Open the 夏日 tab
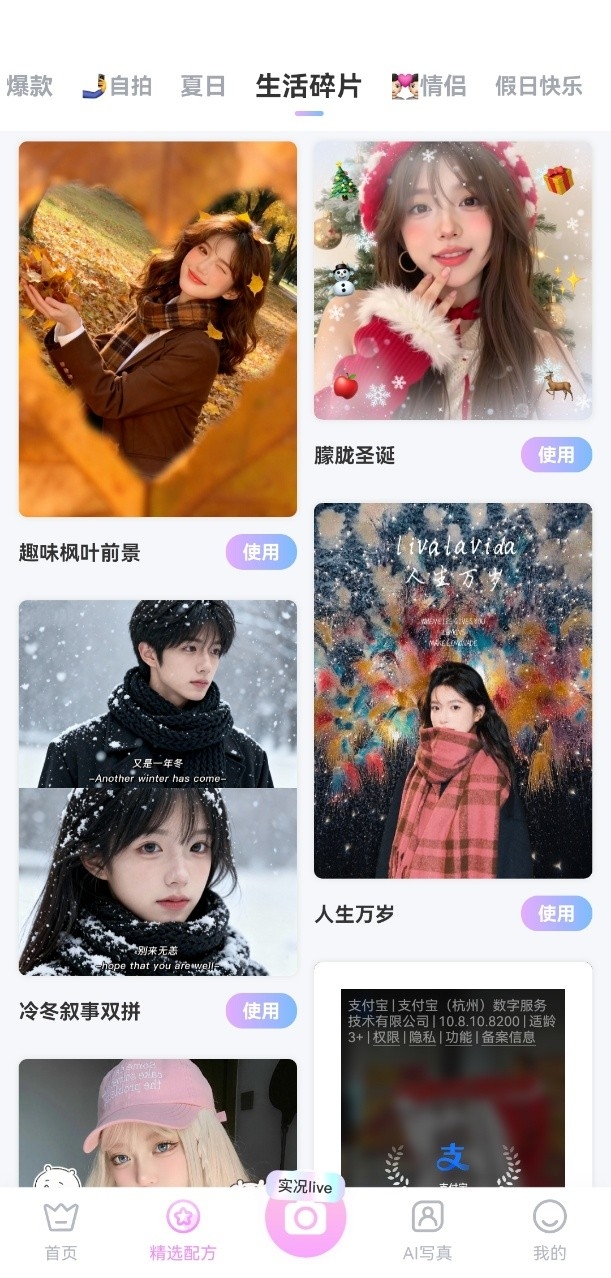Viewport: 611px width, 1278px height. 203,86
